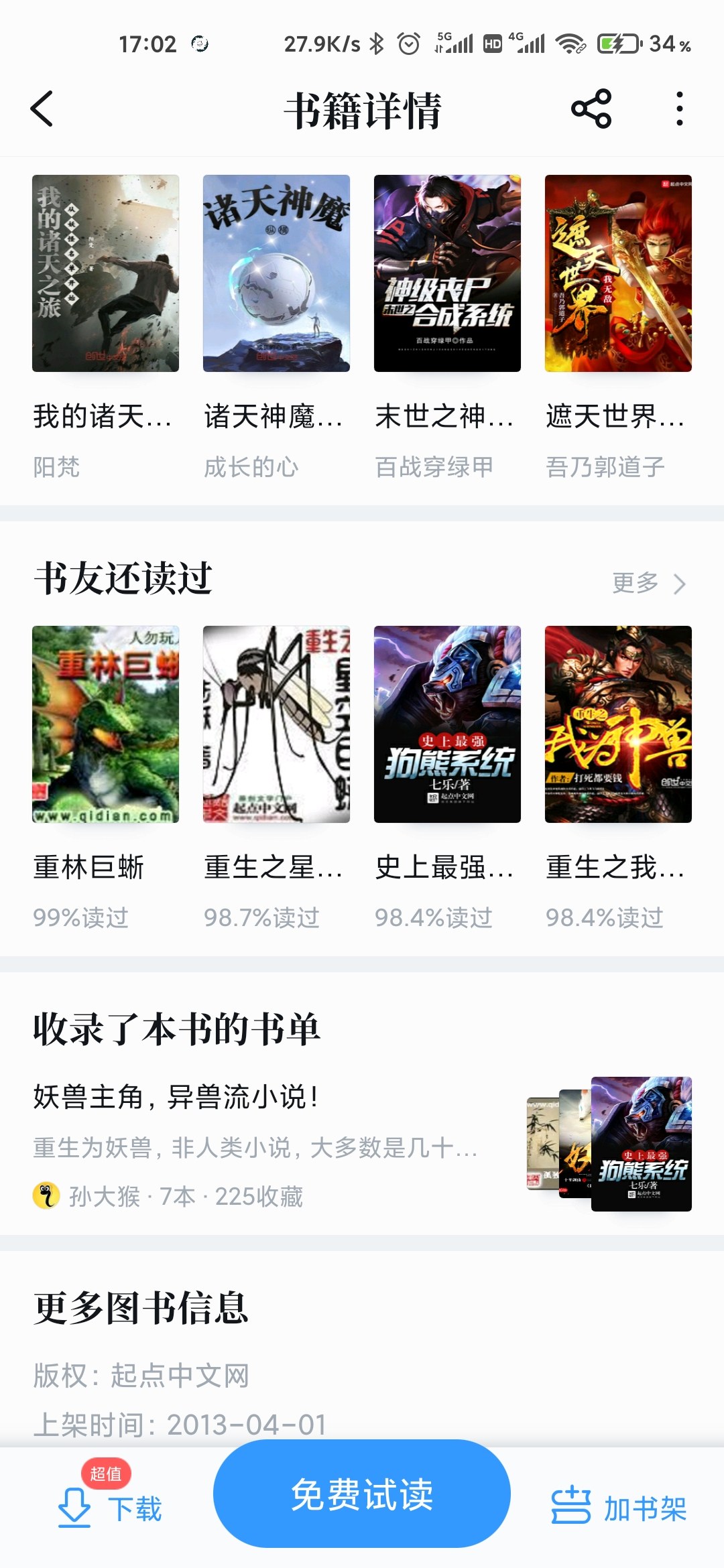The height and width of the screenshot is (1568, 724).
Task: Open the book 重林巨蜥
Action: [105, 724]
